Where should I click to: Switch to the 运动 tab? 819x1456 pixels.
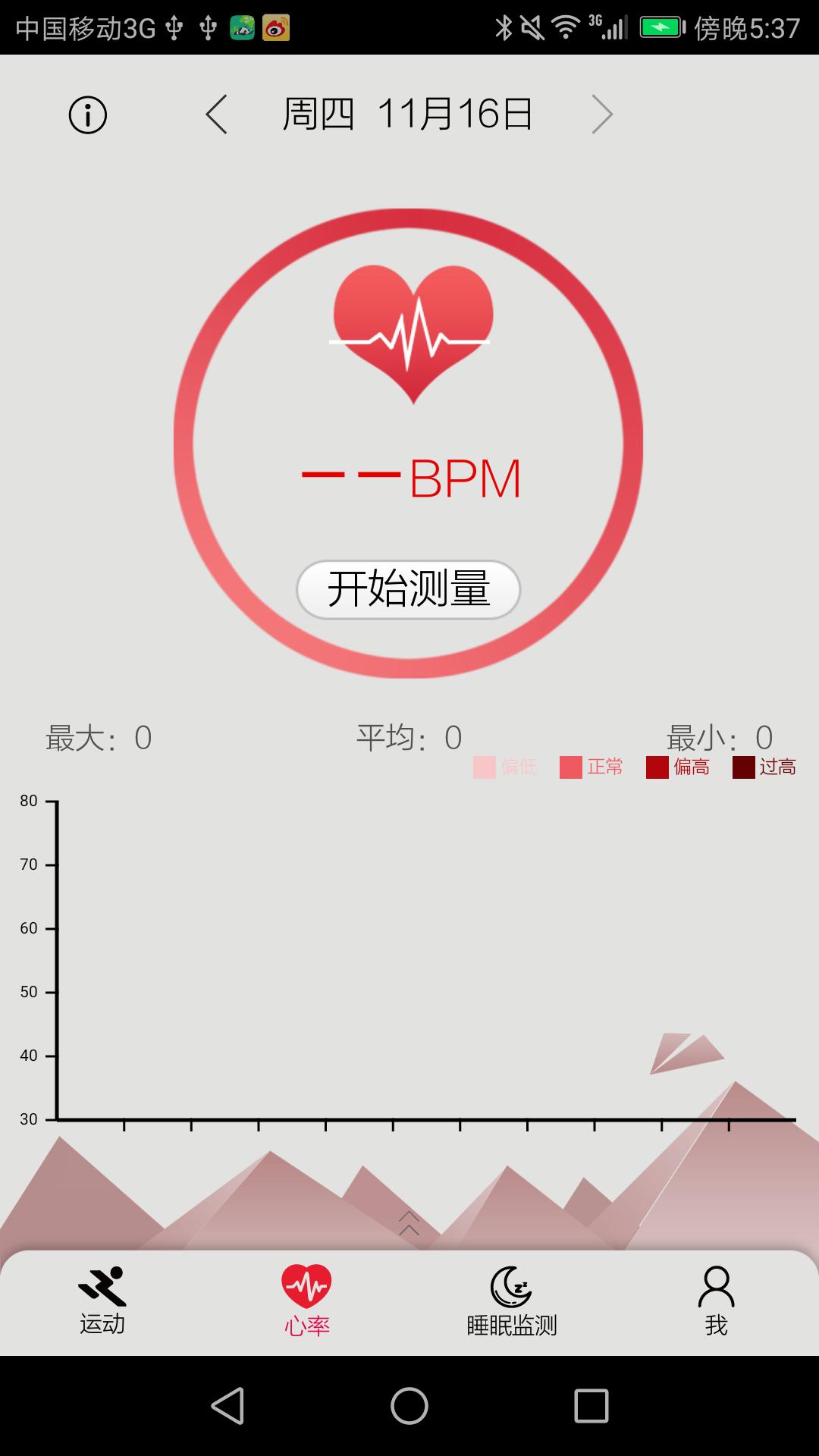(x=102, y=1301)
